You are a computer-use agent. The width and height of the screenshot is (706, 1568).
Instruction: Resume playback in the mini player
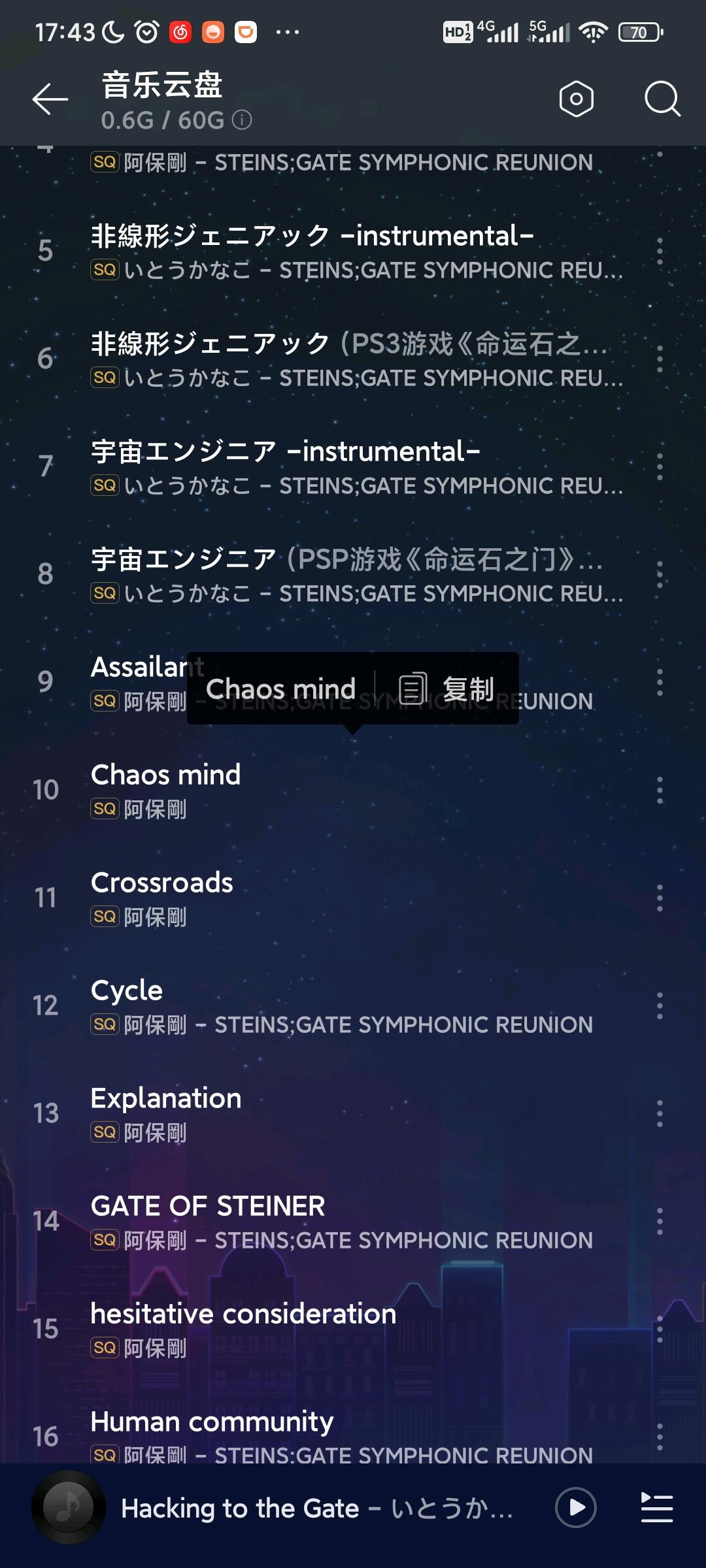(x=576, y=1508)
